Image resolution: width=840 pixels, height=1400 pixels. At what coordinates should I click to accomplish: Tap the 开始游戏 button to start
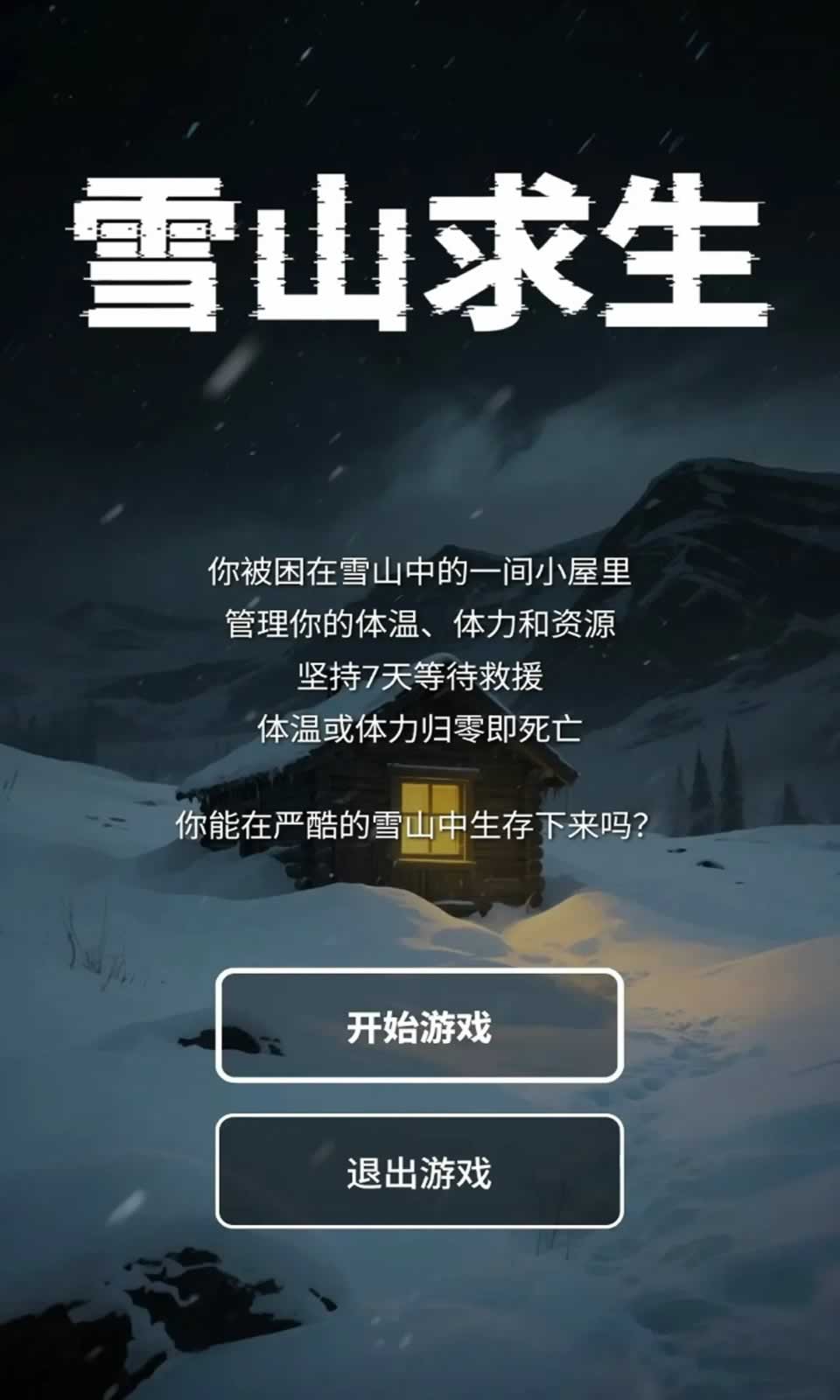coord(419,1025)
